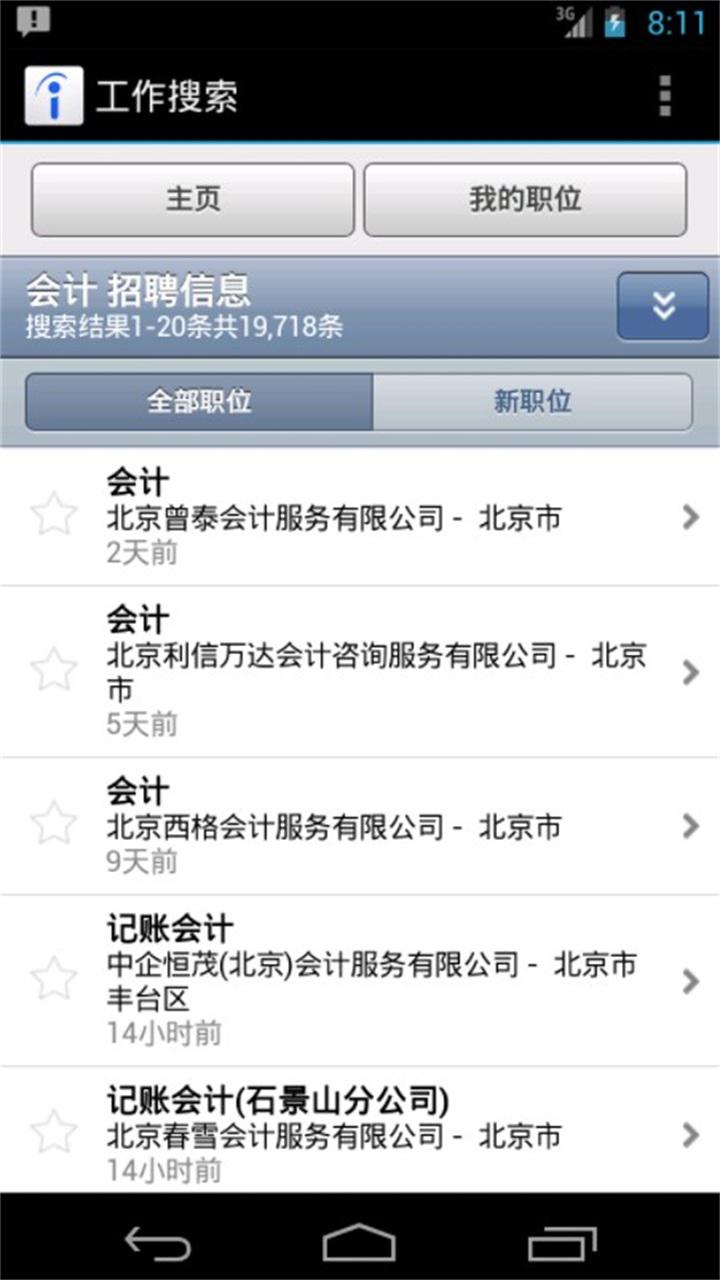Tap the system back button
The image size is (720, 1280).
[157, 1243]
